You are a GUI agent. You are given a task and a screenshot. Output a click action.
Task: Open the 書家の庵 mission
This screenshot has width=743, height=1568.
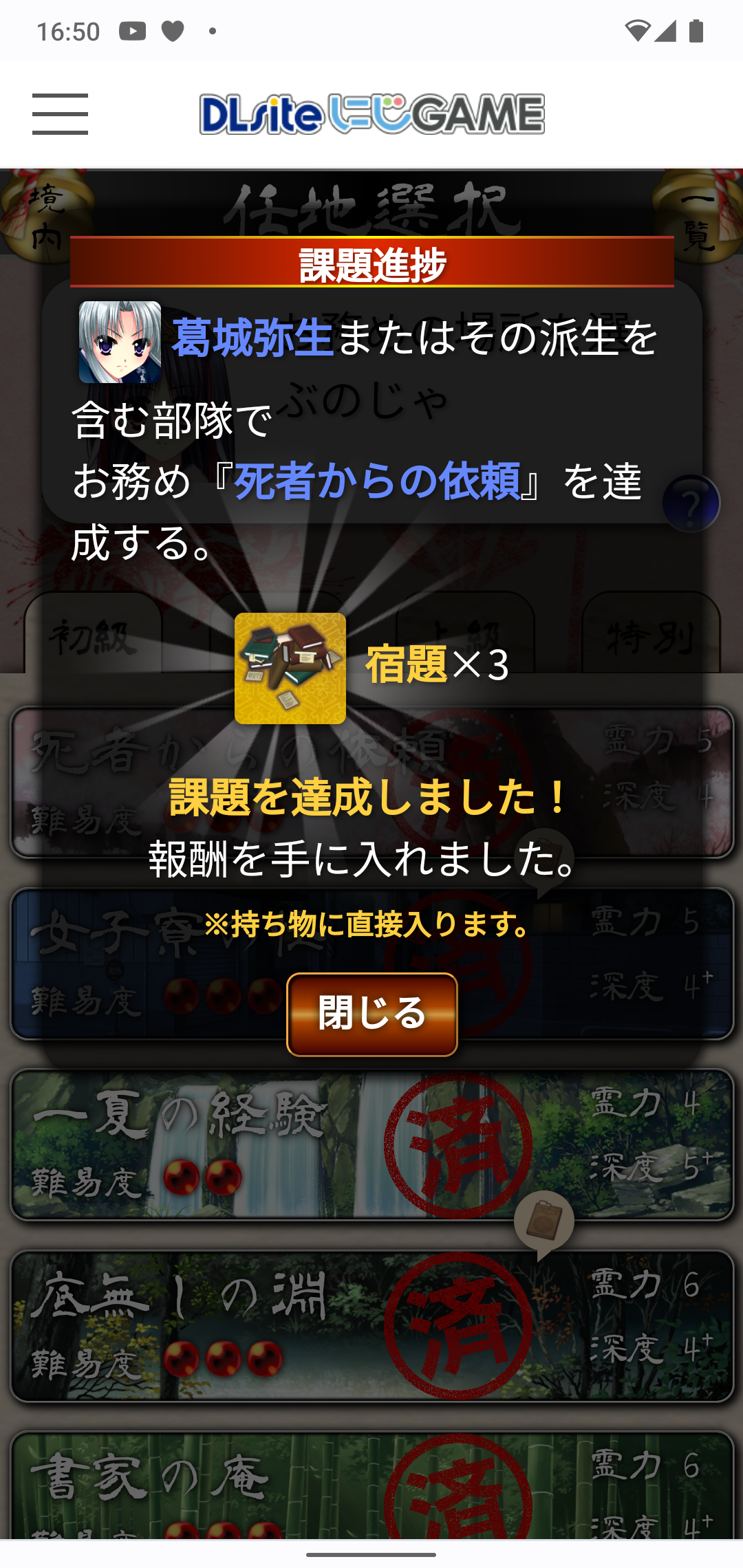click(371, 1485)
